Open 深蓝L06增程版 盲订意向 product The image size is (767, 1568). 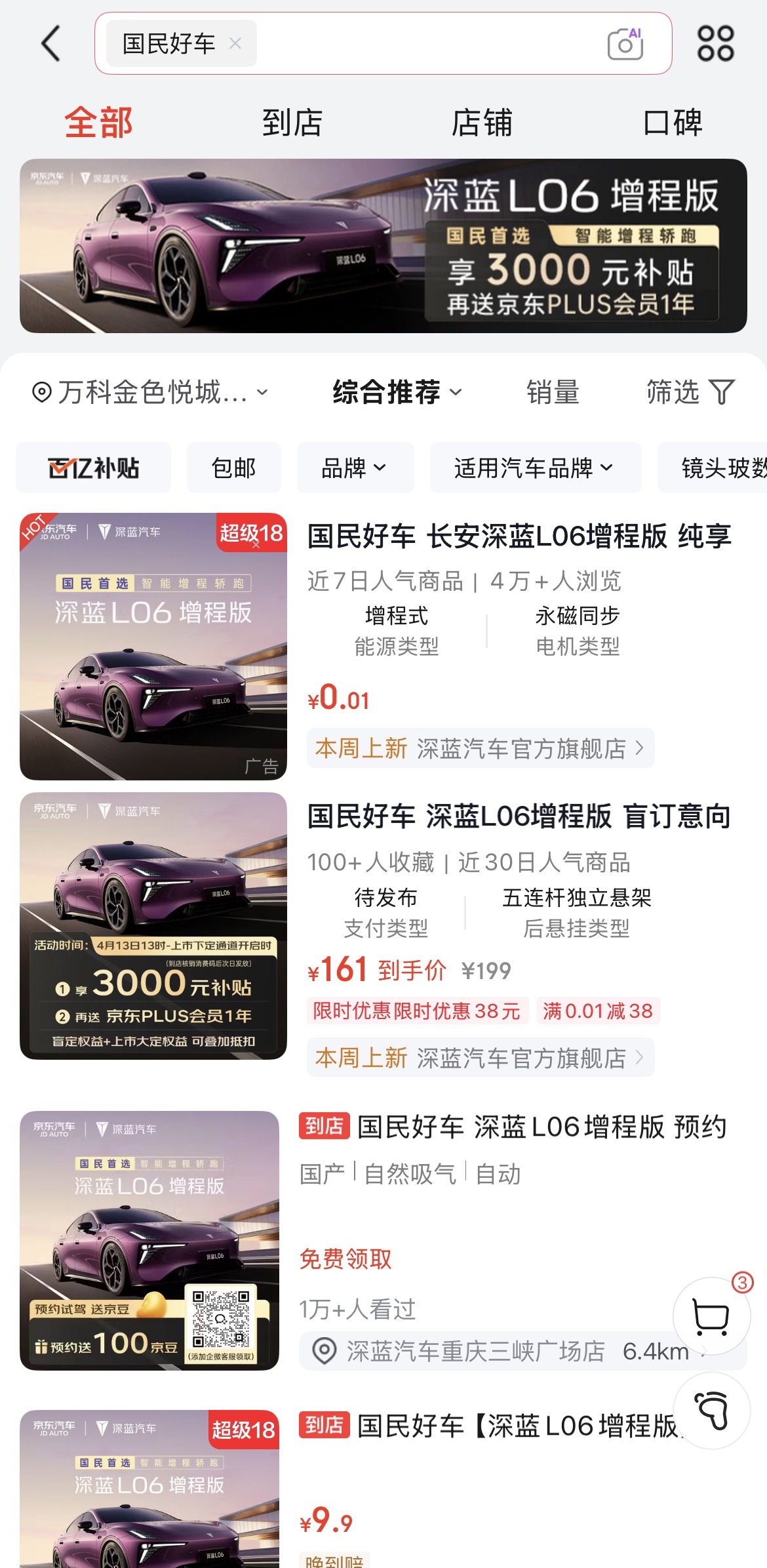coord(519,816)
